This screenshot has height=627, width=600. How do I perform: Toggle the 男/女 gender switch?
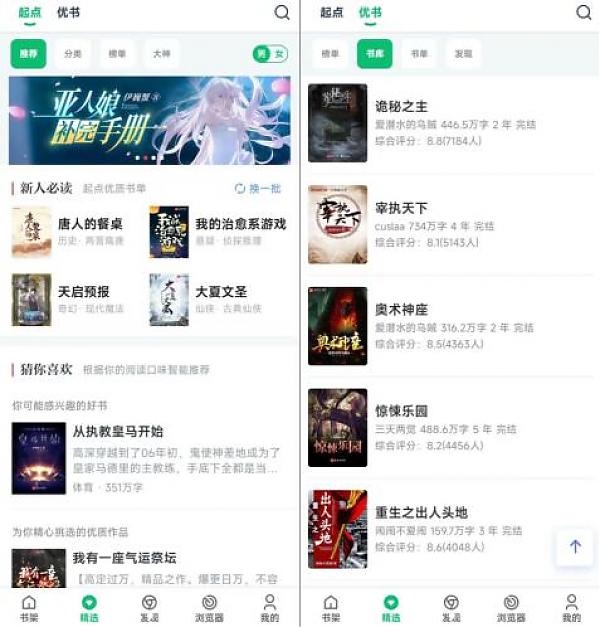point(270,54)
